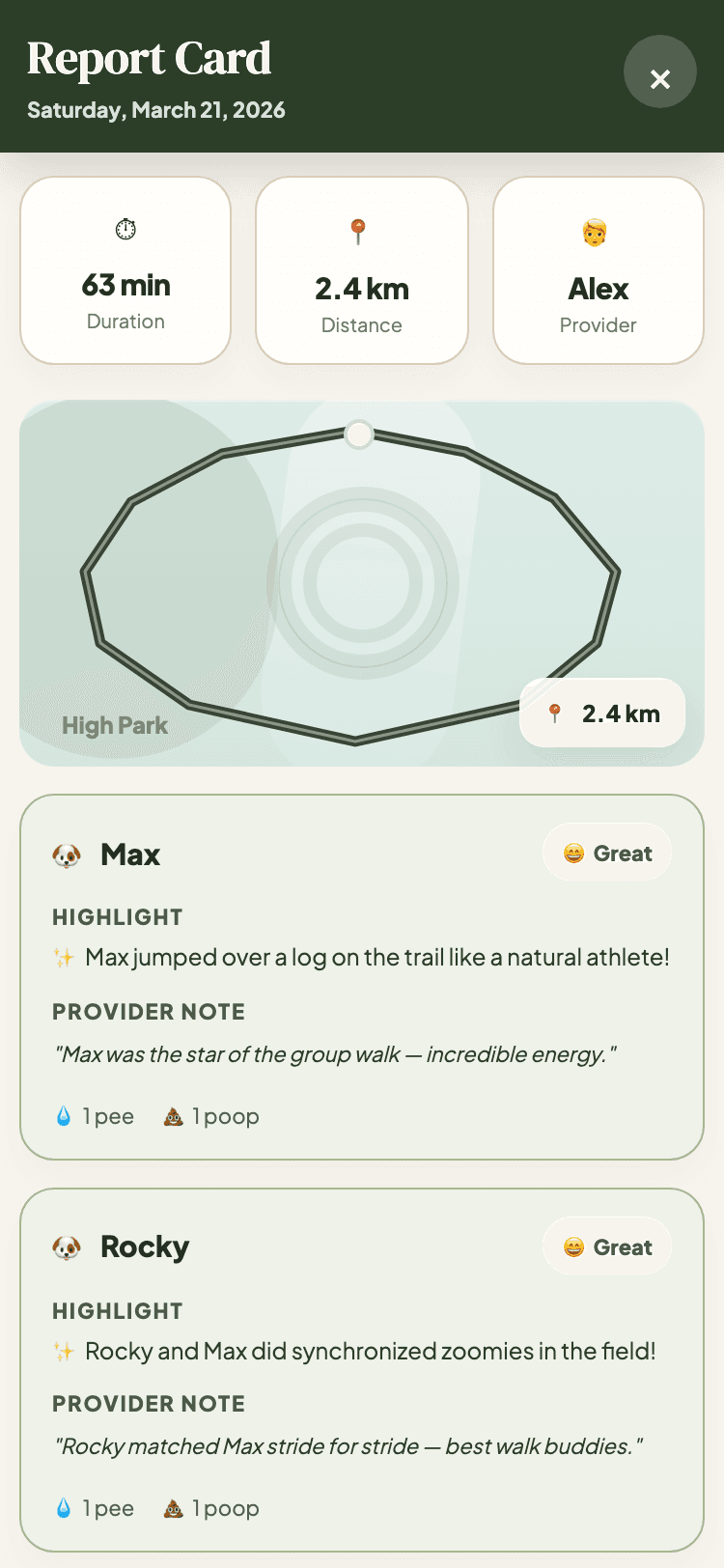Close the Report Card screen

[x=659, y=72]
